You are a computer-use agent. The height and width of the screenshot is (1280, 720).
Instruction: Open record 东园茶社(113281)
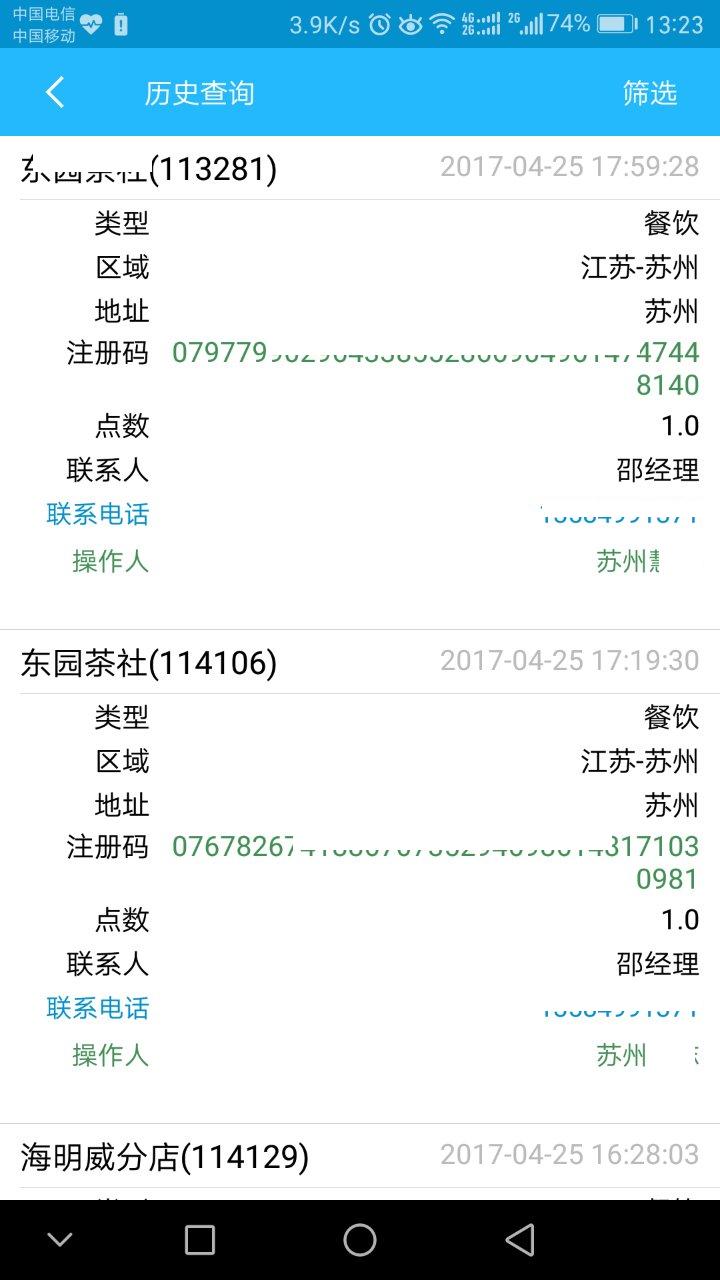(149, 169)
